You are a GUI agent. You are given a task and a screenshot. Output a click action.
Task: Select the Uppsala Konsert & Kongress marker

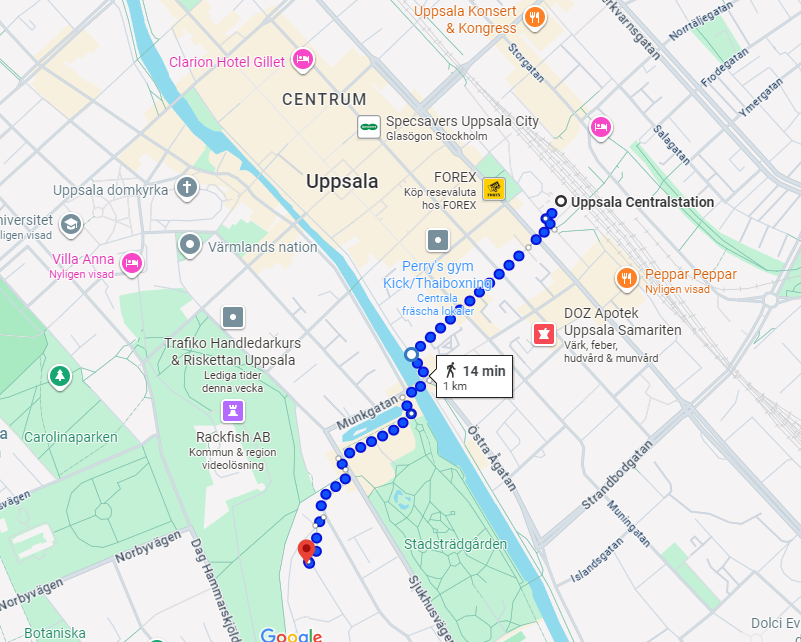point(535,17)
